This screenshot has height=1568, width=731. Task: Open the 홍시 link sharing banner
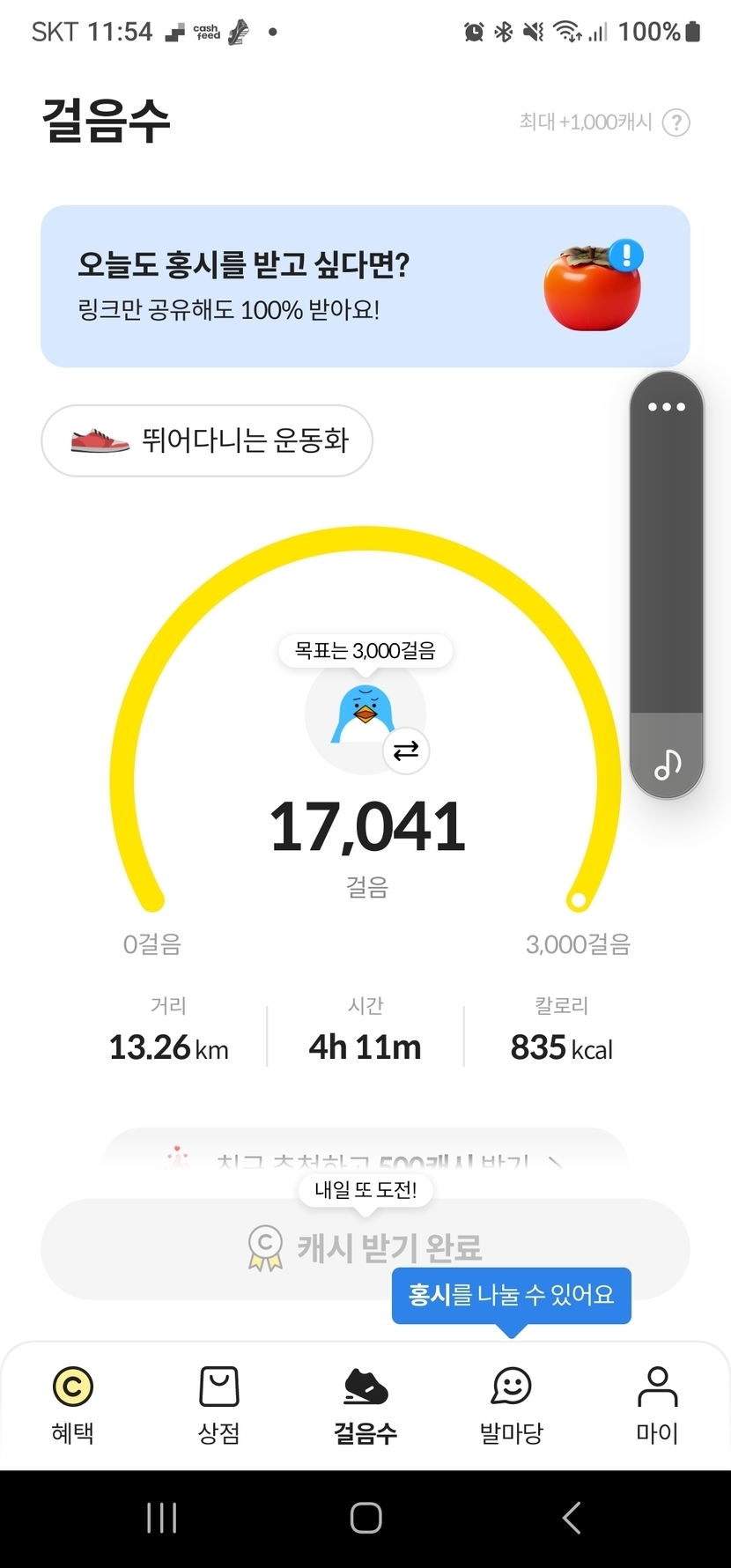365,286
